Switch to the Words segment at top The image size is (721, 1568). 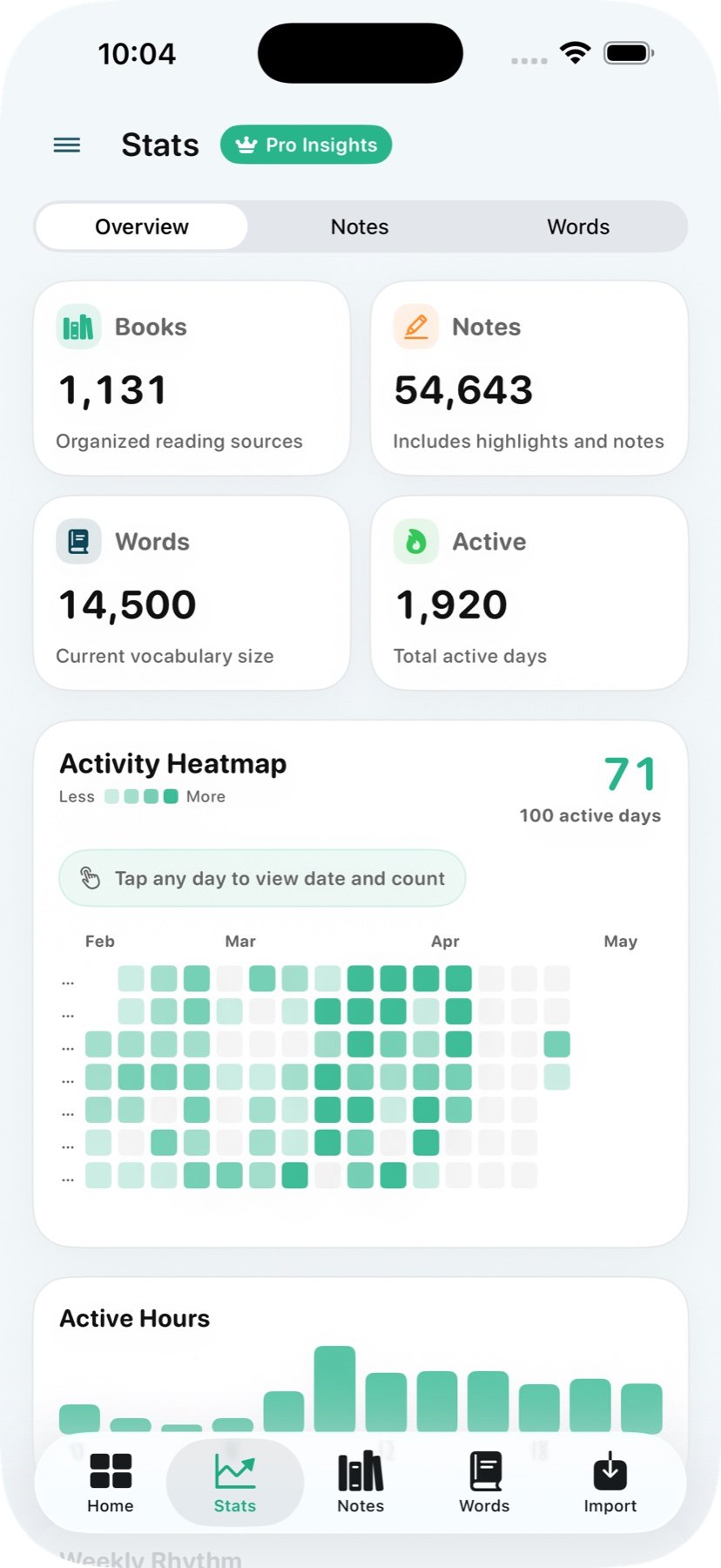click(578, 226)
